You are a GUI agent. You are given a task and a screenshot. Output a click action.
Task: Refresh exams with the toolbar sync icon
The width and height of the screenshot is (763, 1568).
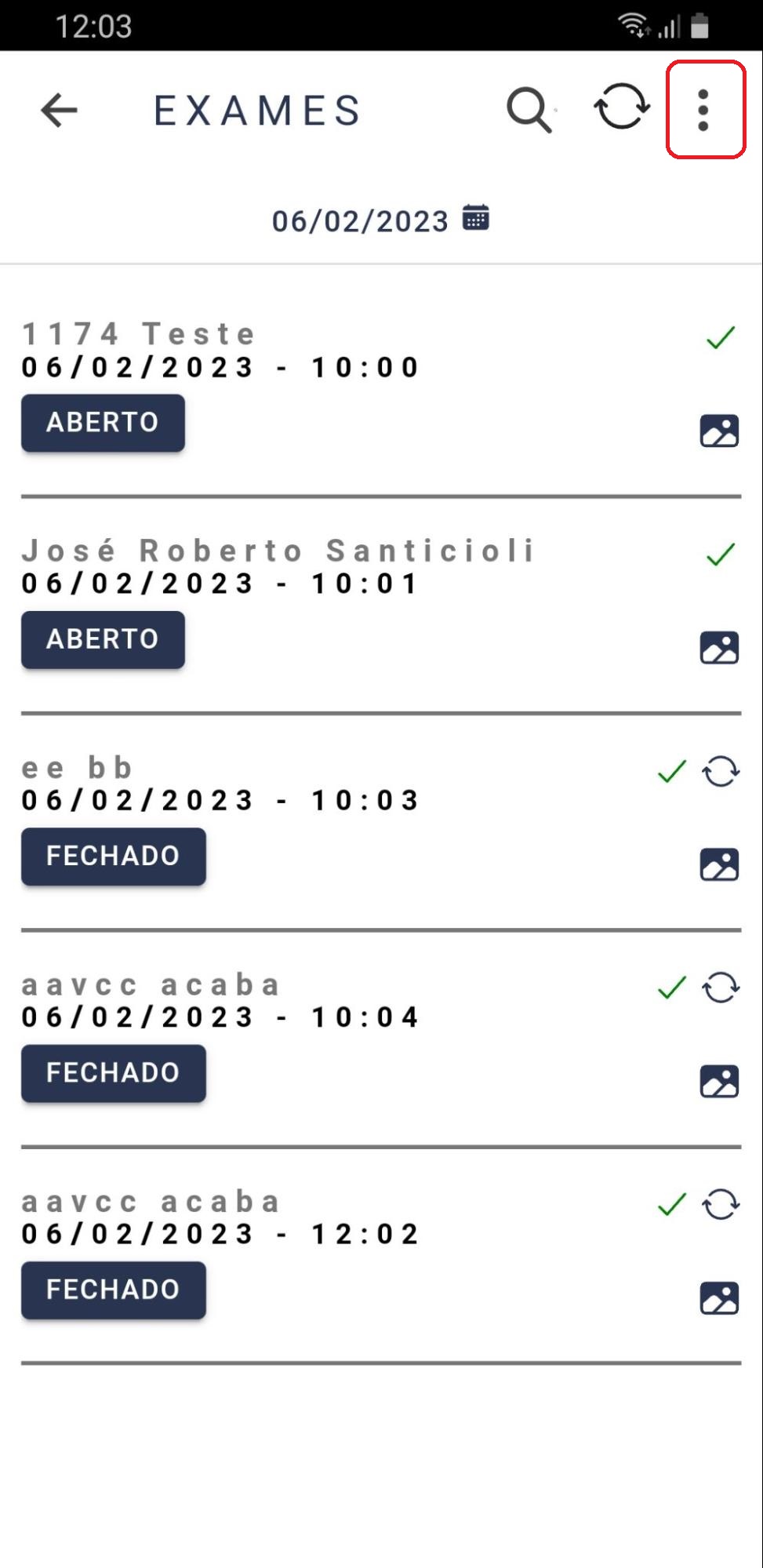click(622, 107)
